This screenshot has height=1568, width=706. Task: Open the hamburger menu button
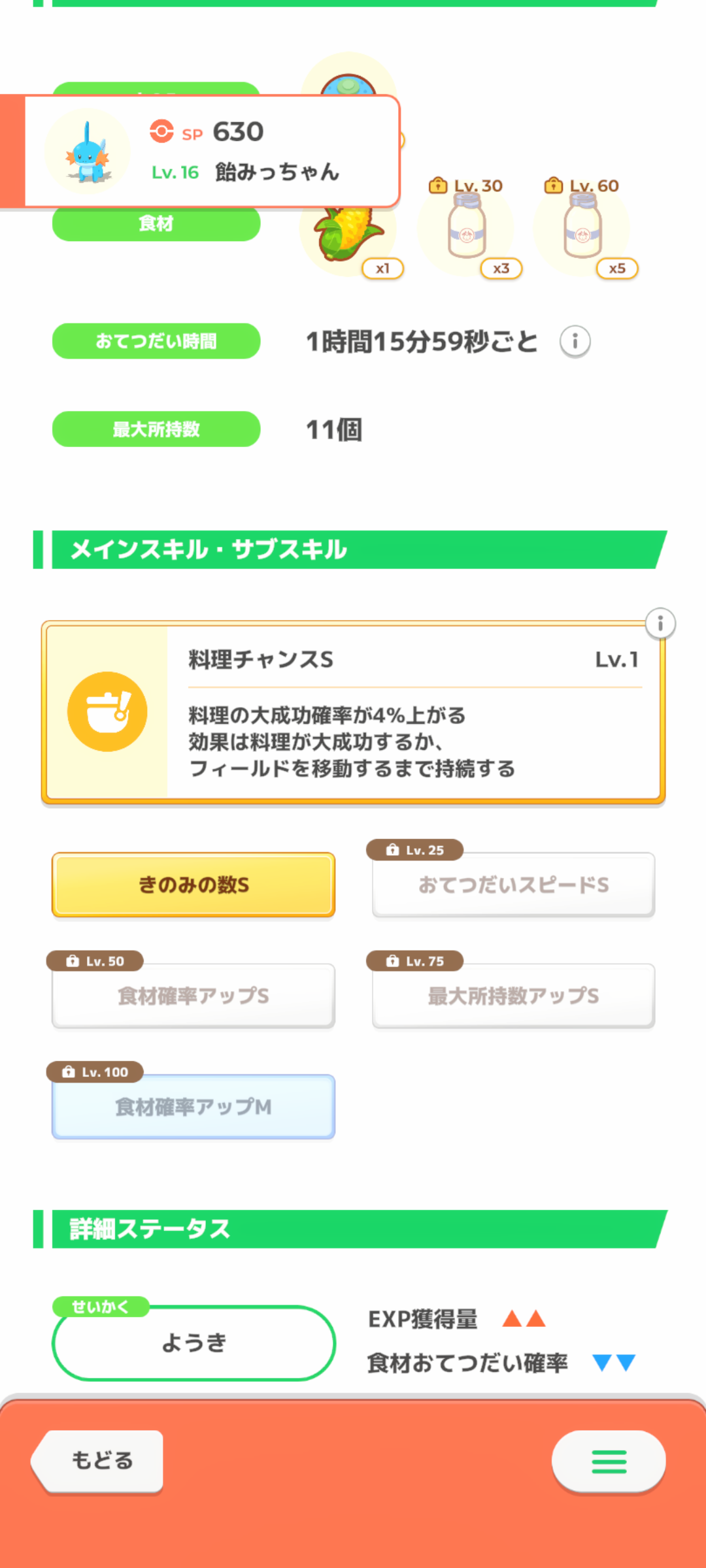point(609,1462)
